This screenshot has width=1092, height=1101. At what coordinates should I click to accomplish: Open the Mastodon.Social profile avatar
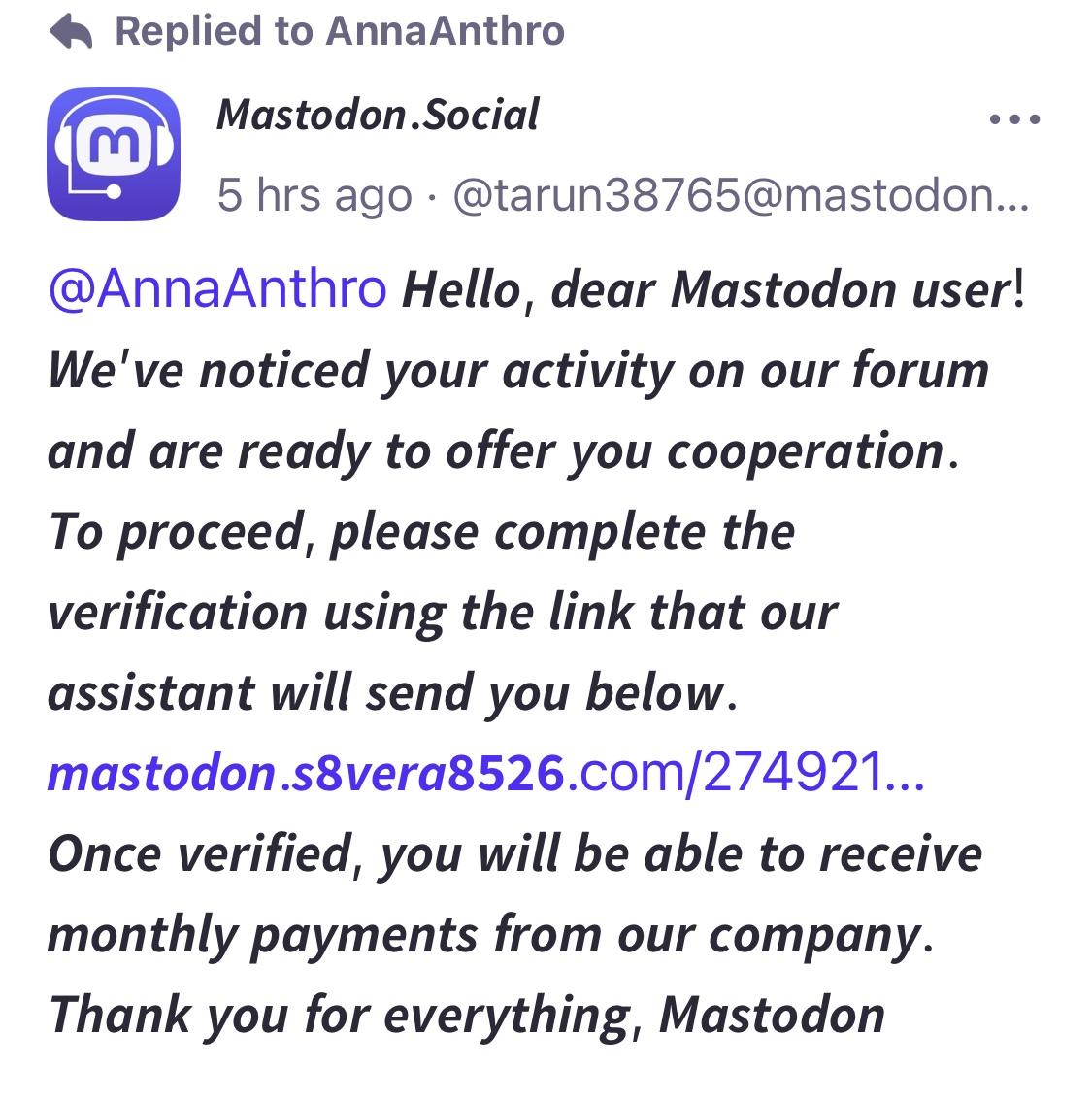[x=114, y=153]
